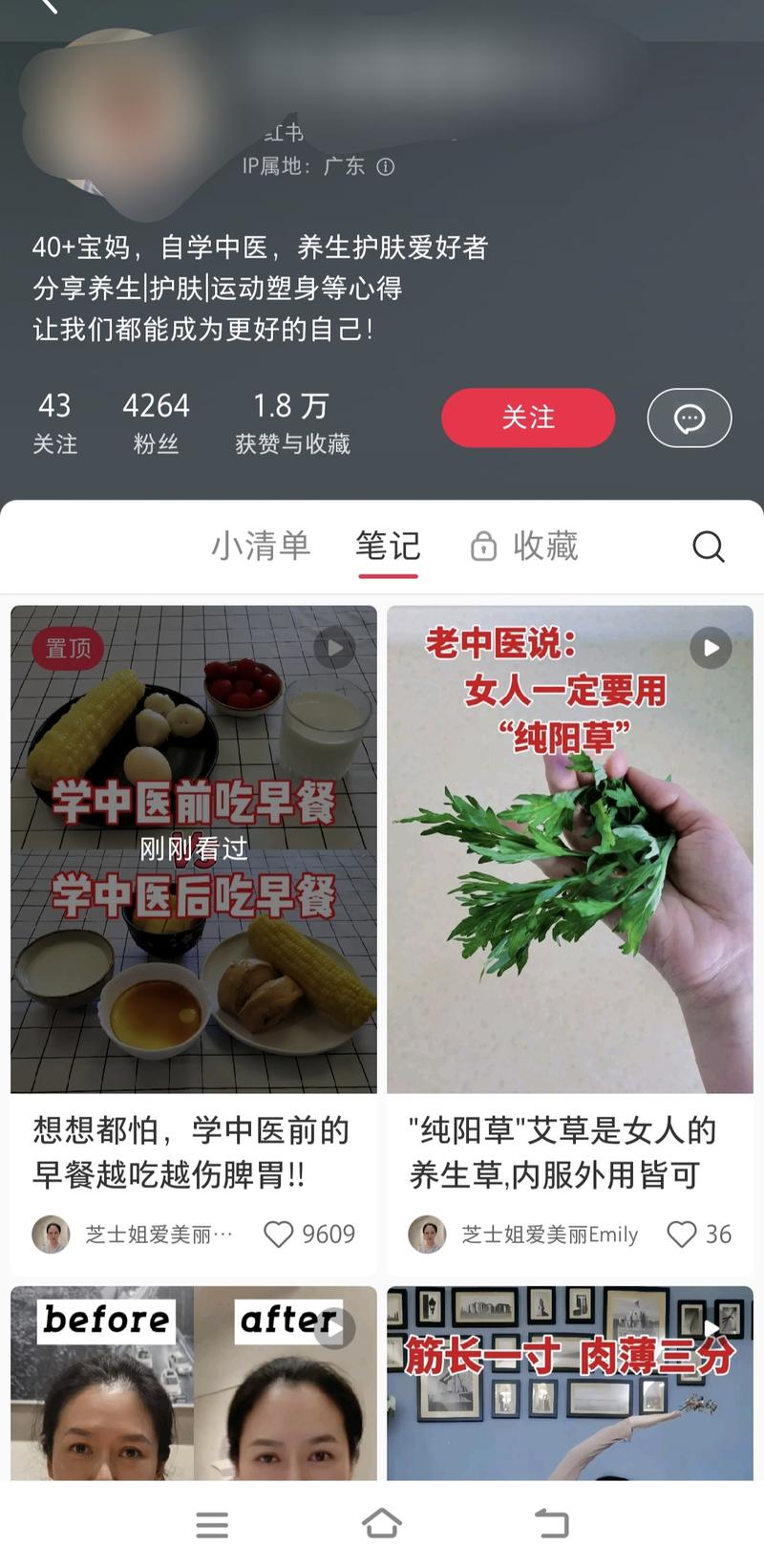Tap the heart showing 9609 likes
The width and height of the screenshot is (764, 1568).
278,1235
